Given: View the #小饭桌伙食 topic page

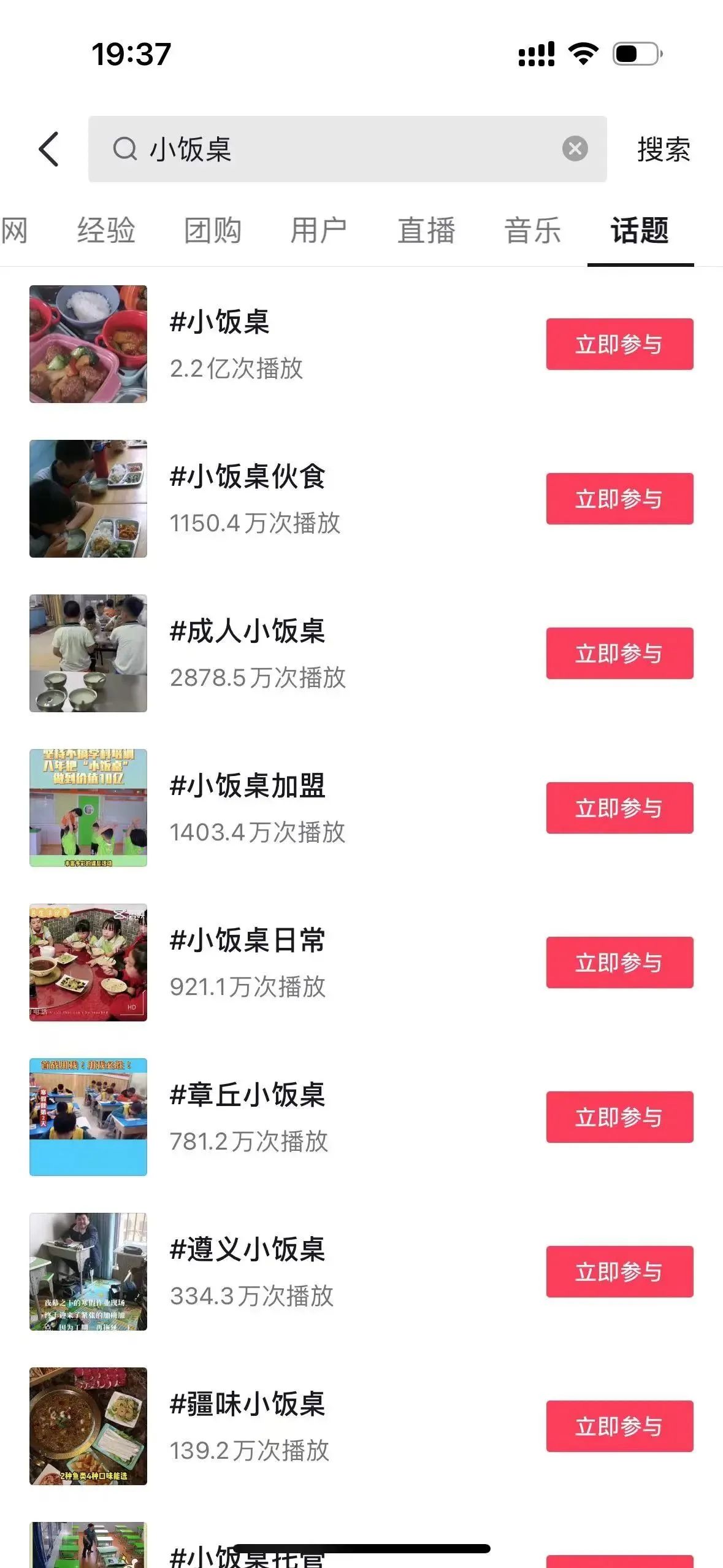Looking at the screenshot, I should coord(247,477).
